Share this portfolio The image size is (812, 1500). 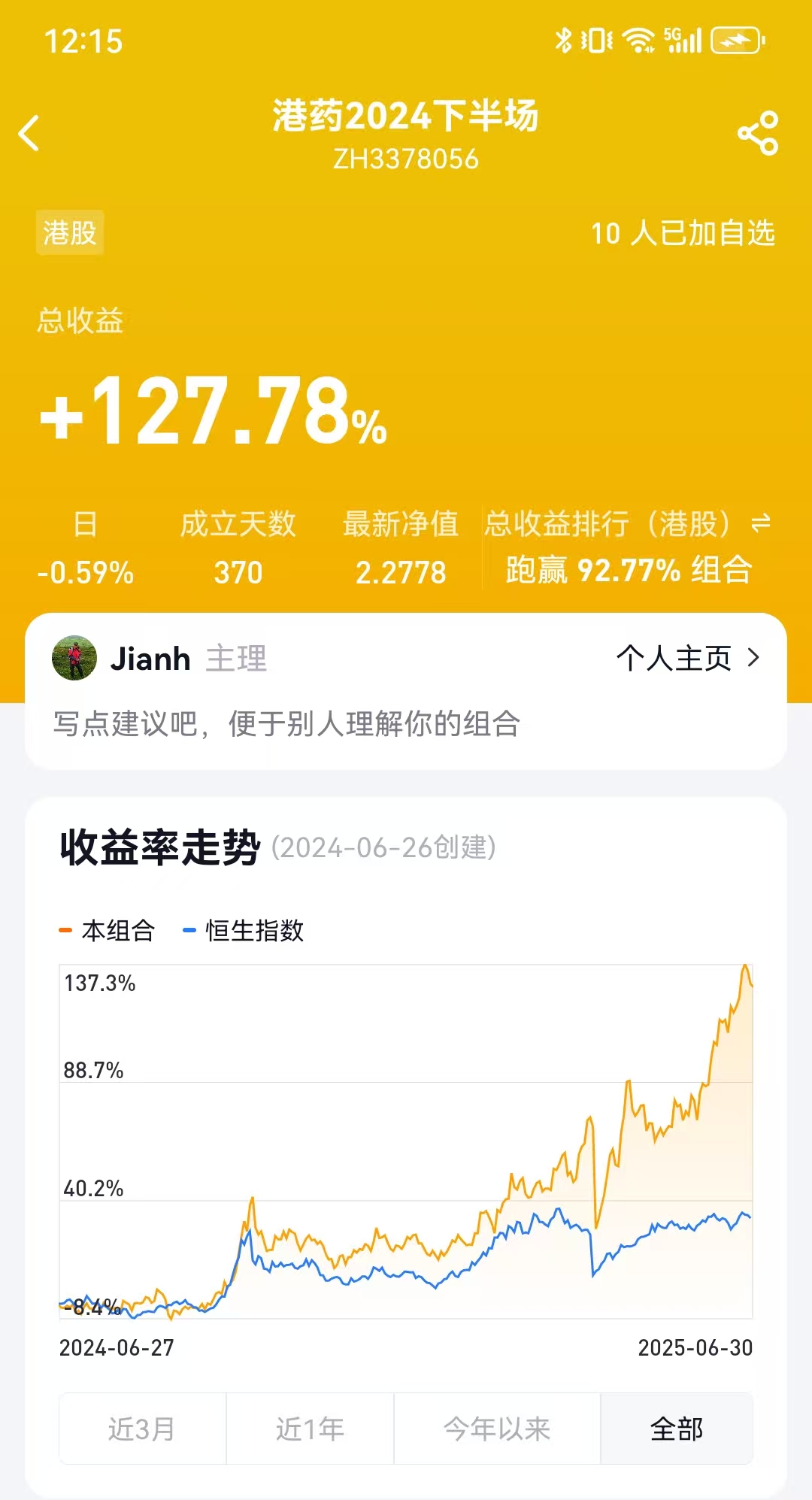(758, 134)
